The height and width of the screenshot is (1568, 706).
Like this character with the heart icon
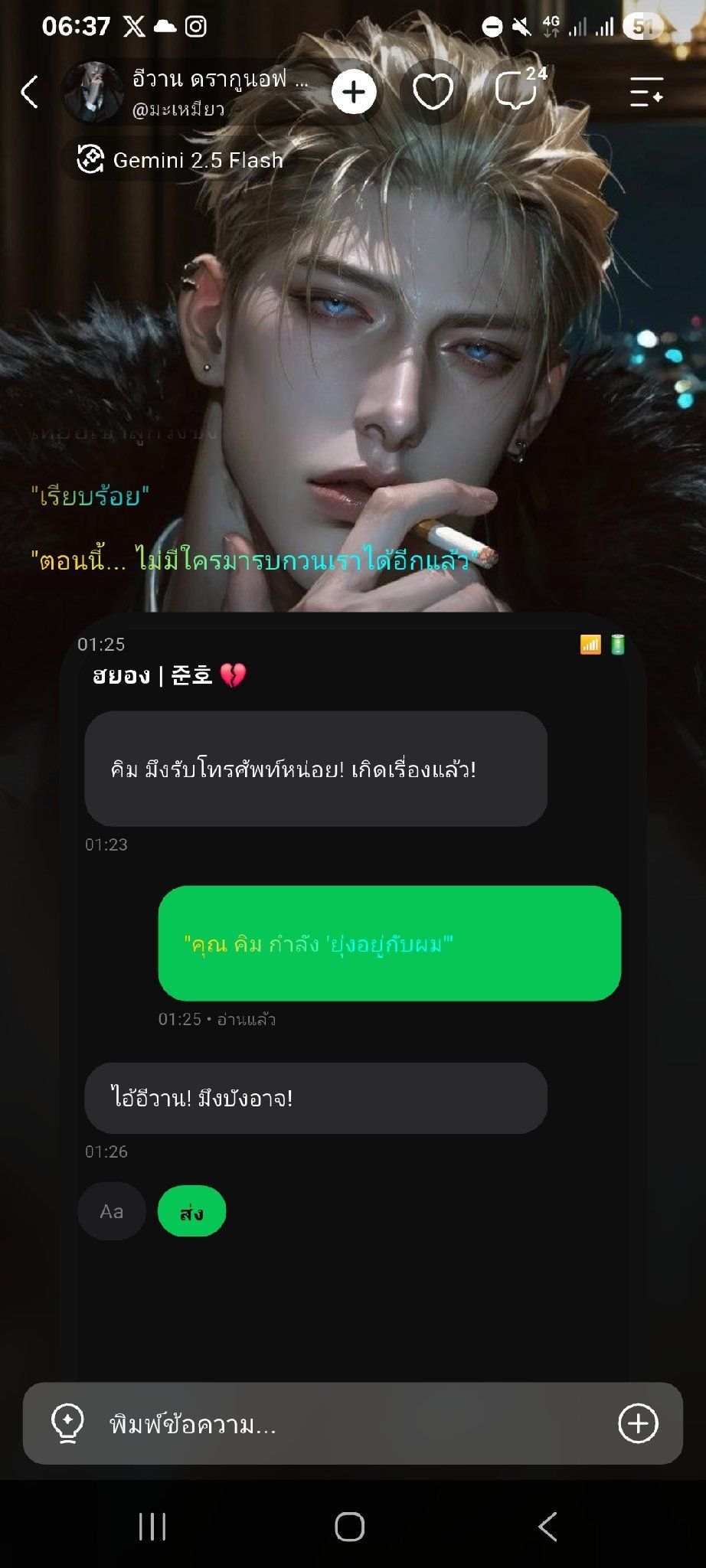coord(433,93)
